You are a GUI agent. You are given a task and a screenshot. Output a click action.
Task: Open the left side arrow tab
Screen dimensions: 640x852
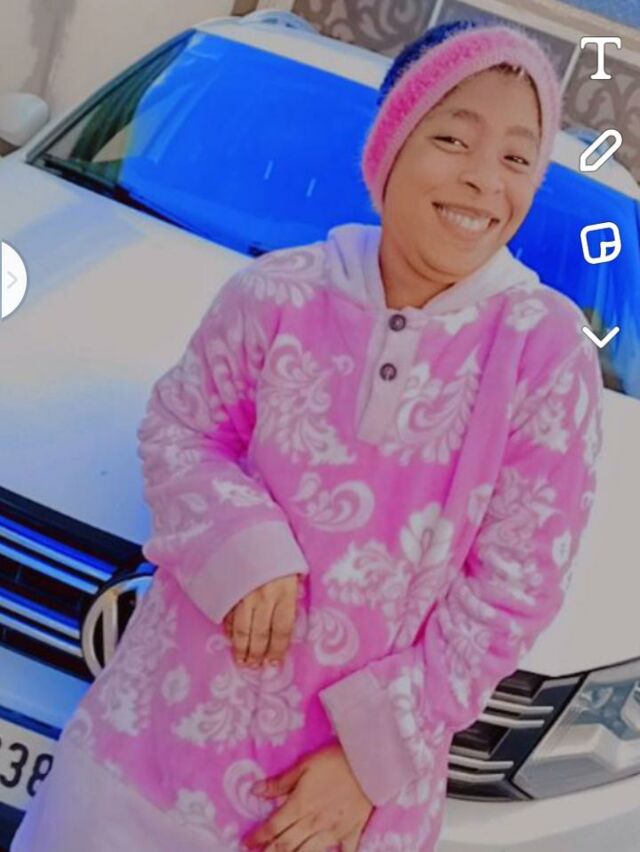click(x=12, y=279)
